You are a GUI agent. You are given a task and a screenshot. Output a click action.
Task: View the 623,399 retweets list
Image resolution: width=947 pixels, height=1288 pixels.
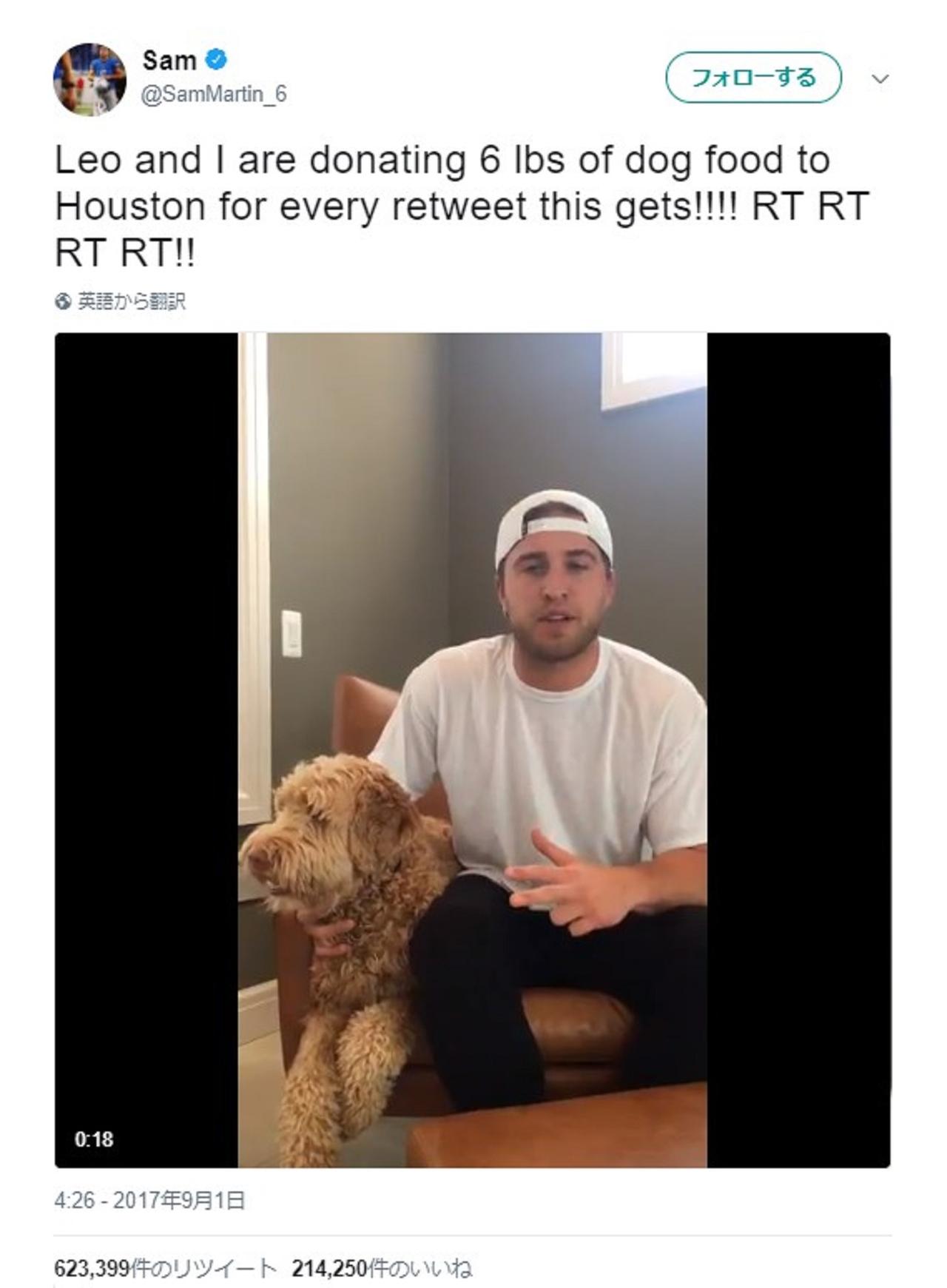pos(165,1269)
